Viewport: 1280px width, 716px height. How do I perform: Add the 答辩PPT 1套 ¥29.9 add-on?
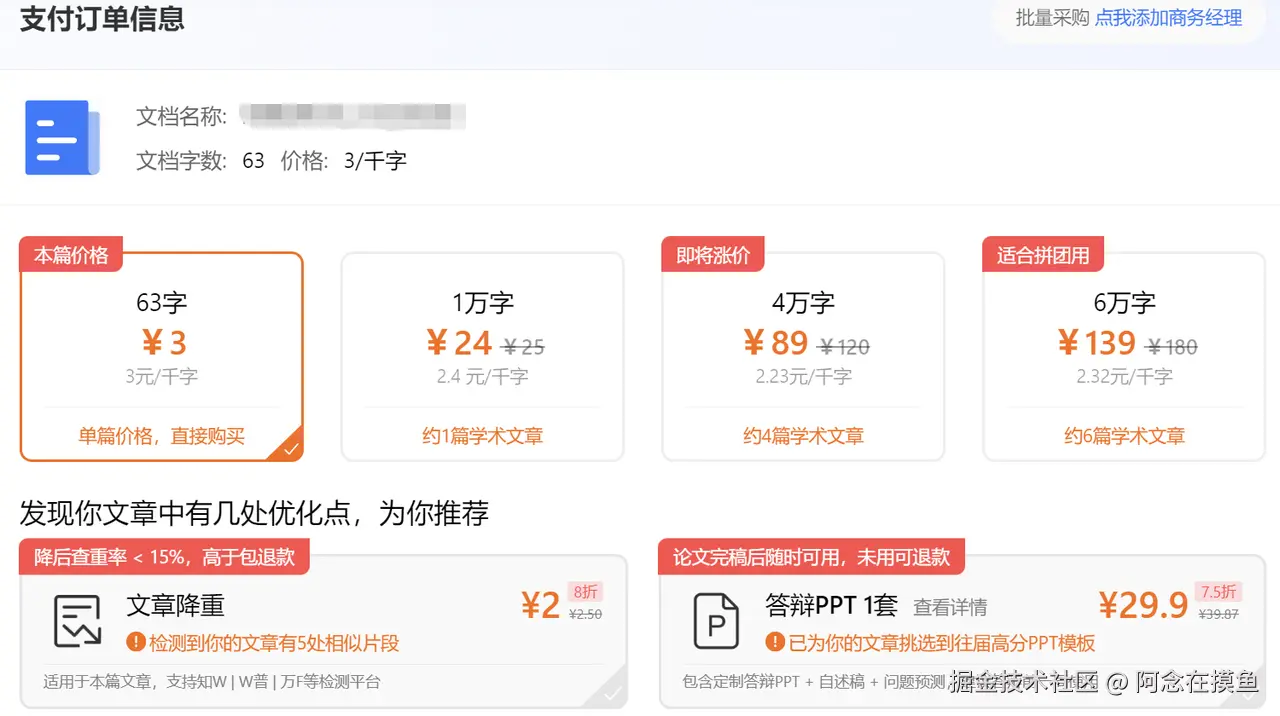tap(960, 628)
